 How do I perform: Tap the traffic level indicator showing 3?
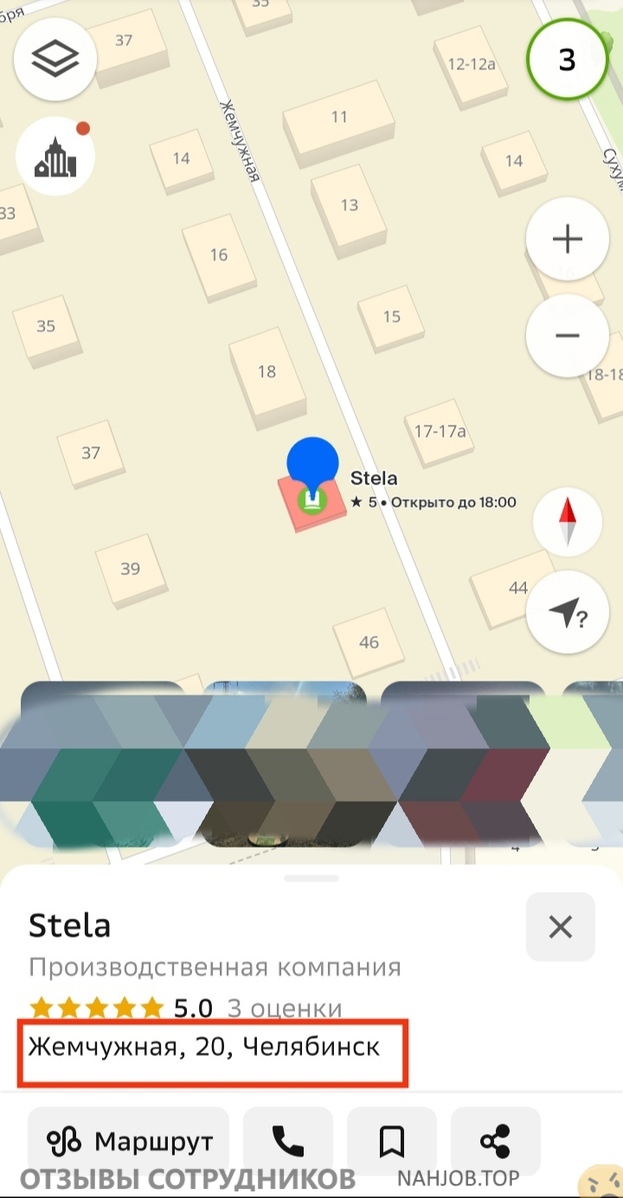566,59
